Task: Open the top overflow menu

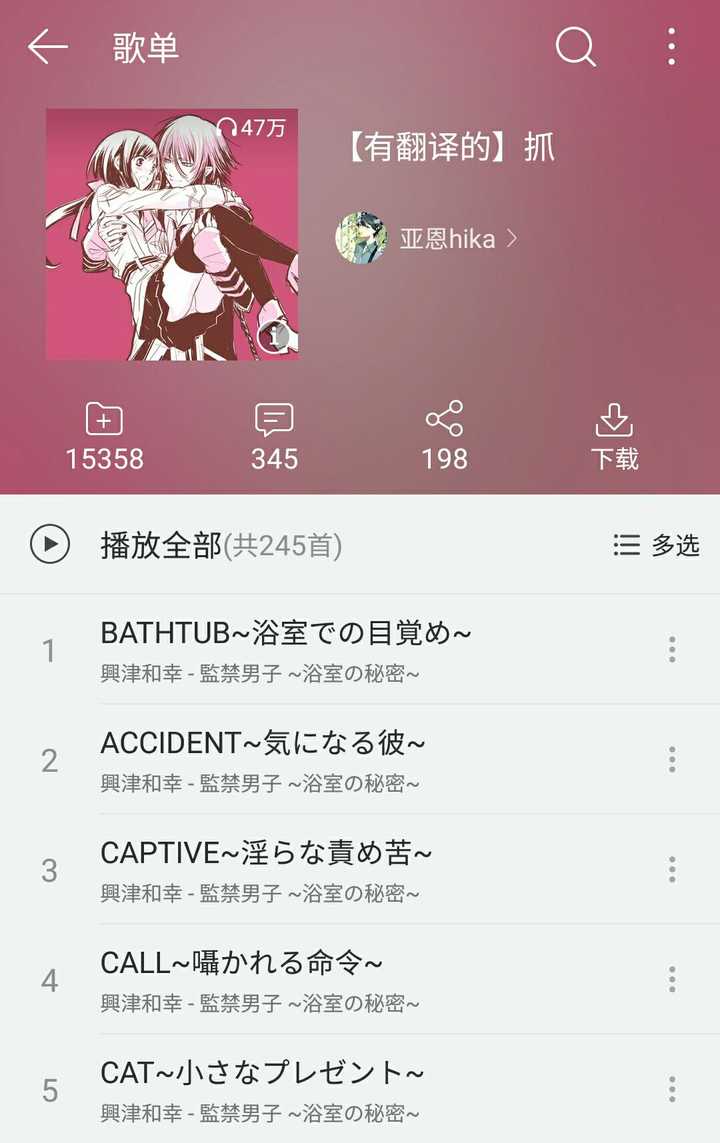Action: (x=671, y=47)
